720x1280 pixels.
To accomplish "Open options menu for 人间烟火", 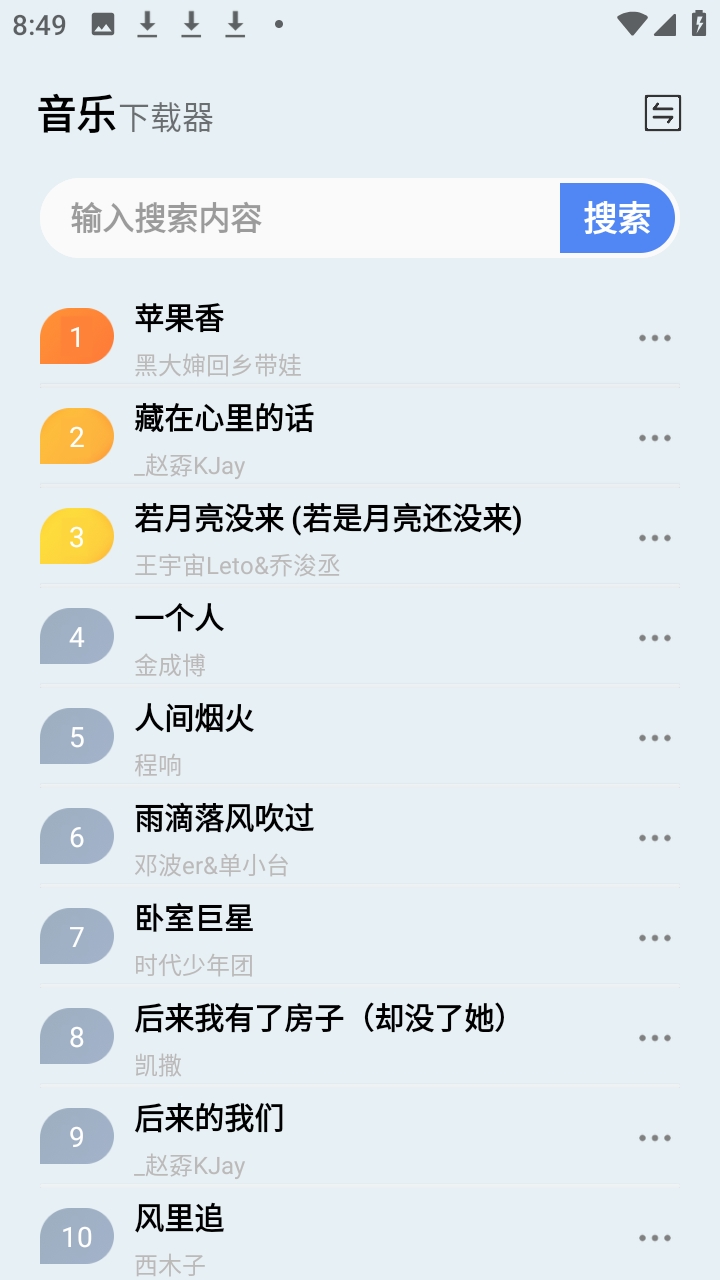I will click(x=654, y=737).
